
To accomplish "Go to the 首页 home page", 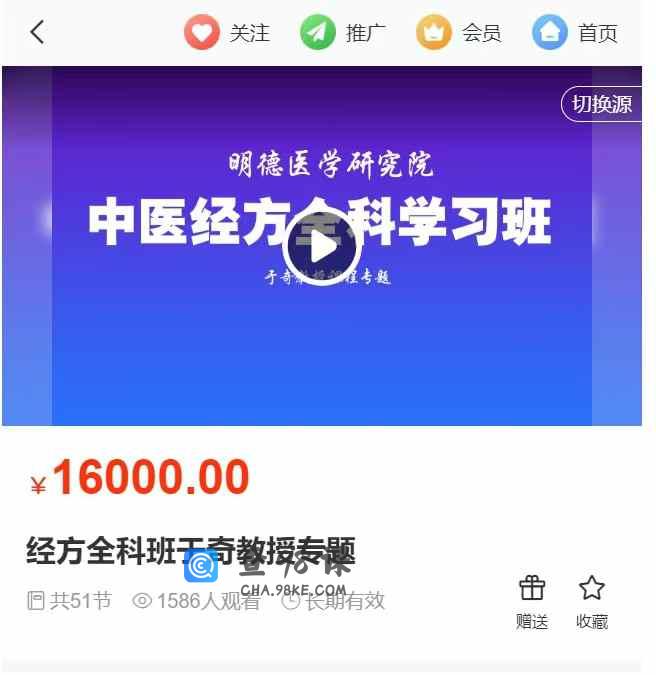I will coord(575,33).
